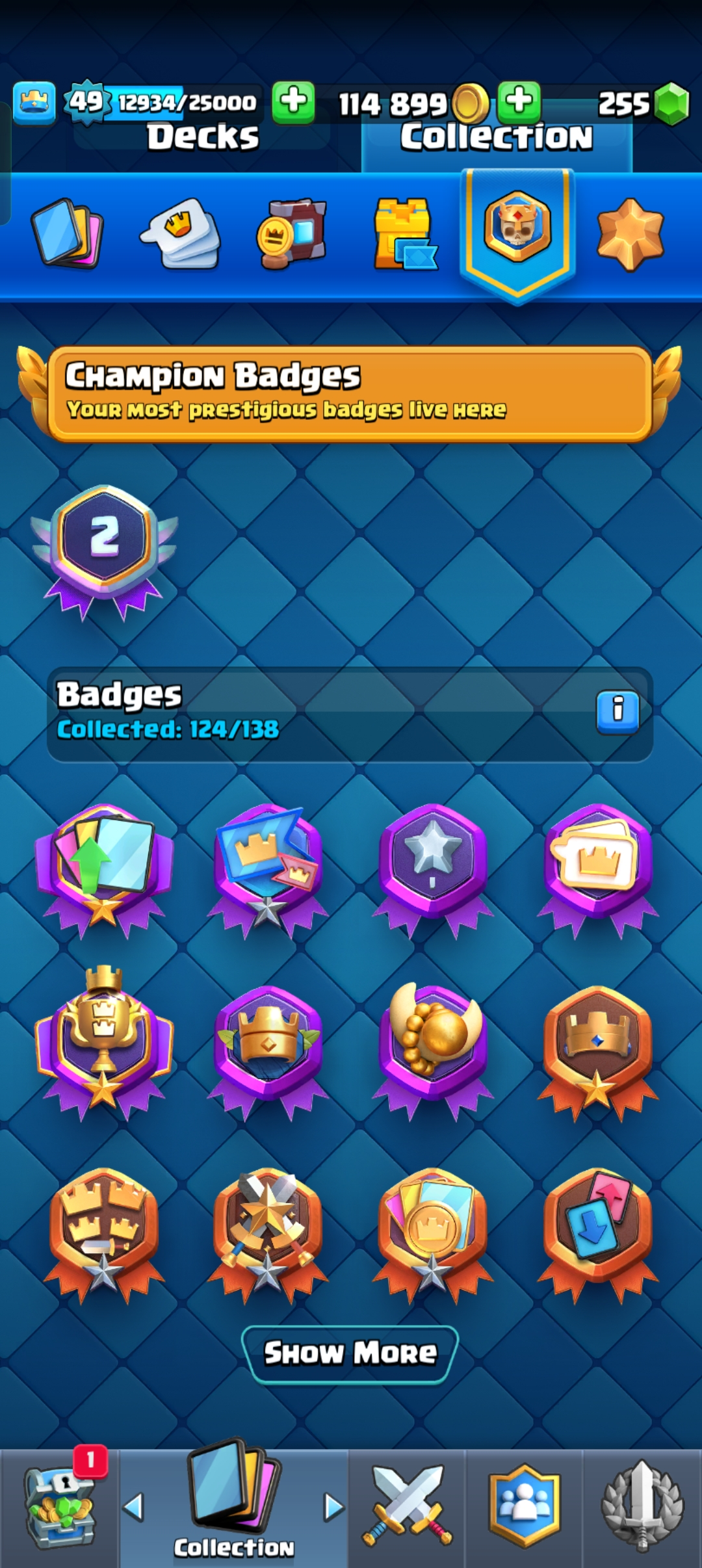Go to the battle crossed swords tab
The height and width of the screenshot is (1568, 702).
point(407,1507)
